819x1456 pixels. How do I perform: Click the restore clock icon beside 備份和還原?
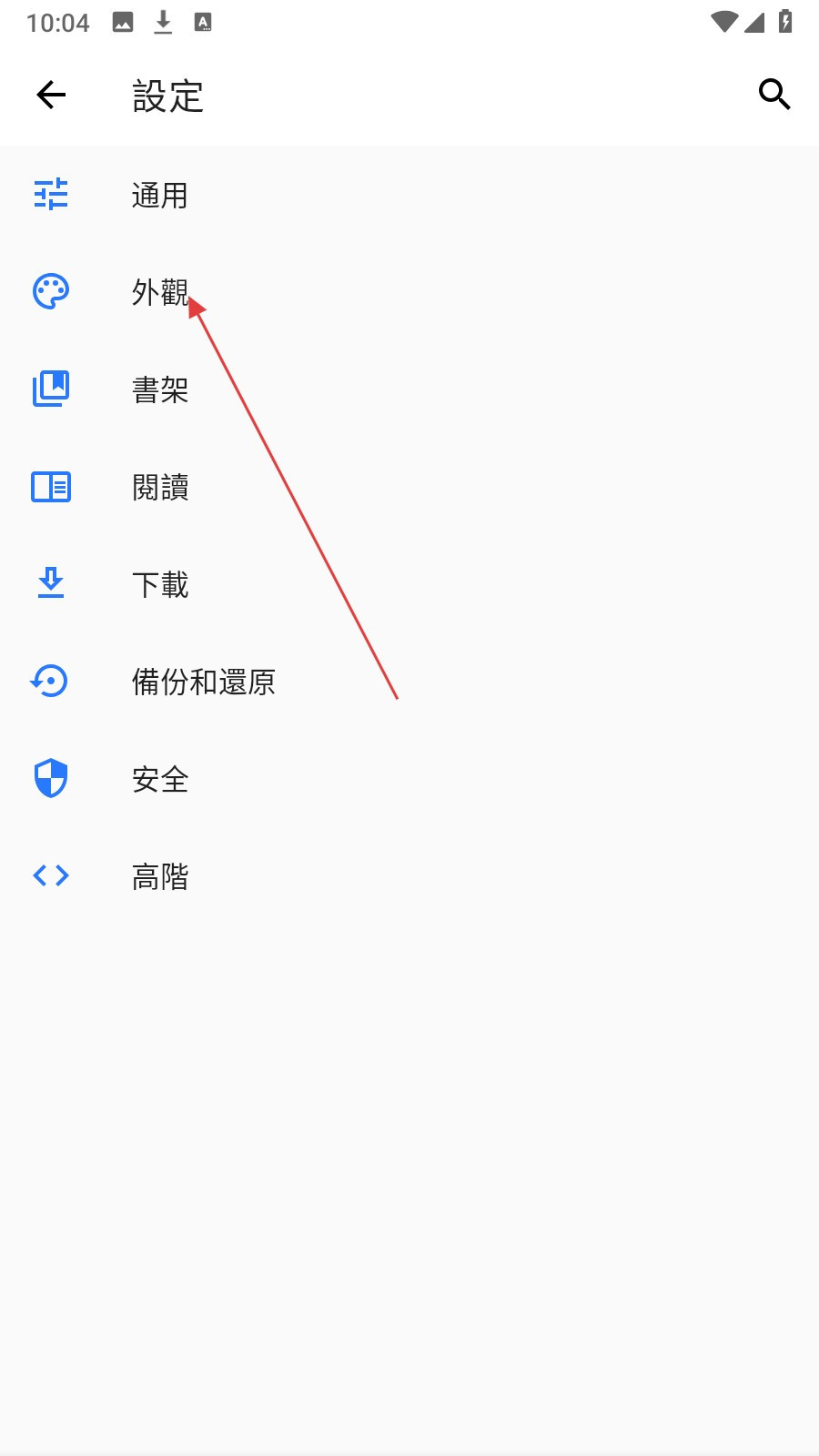51,681
